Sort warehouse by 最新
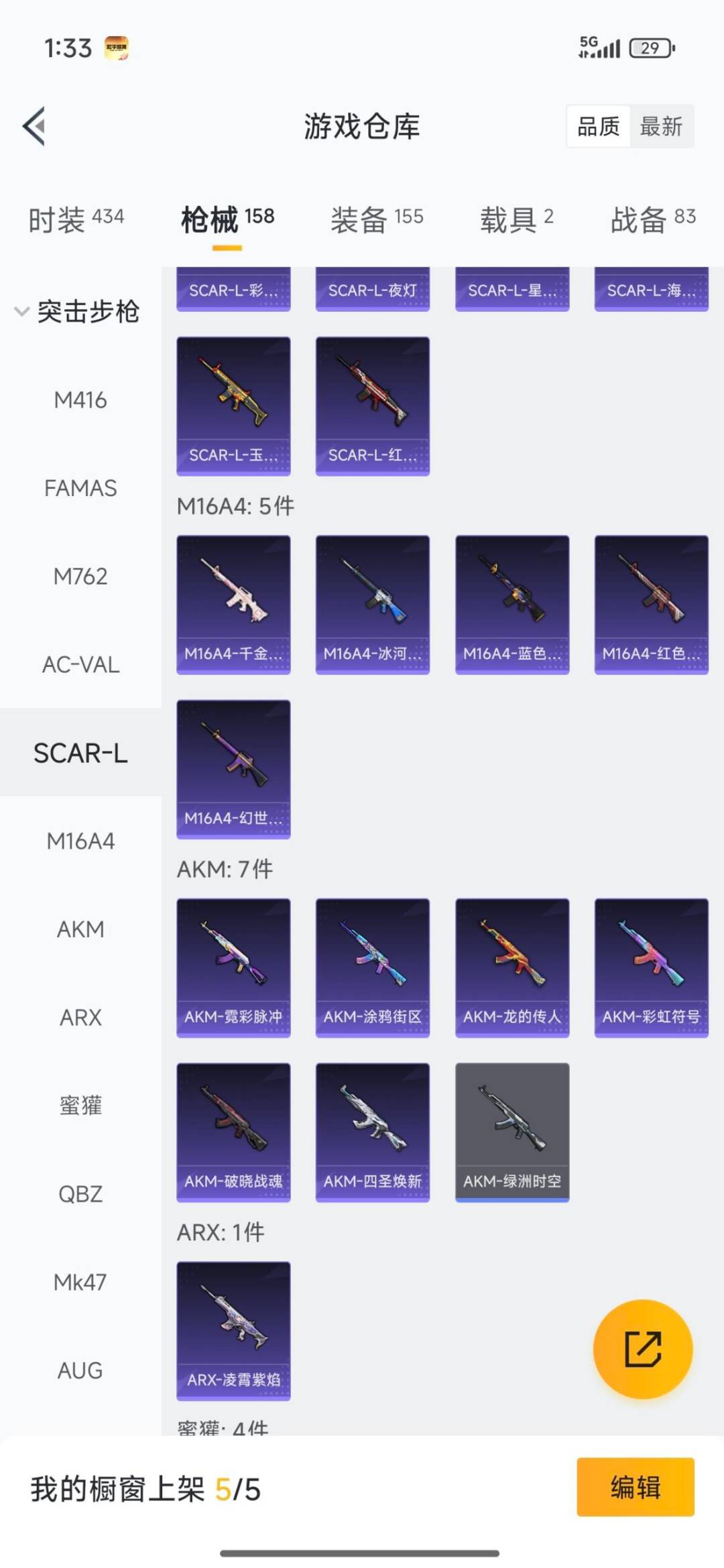 coord(660,126)
